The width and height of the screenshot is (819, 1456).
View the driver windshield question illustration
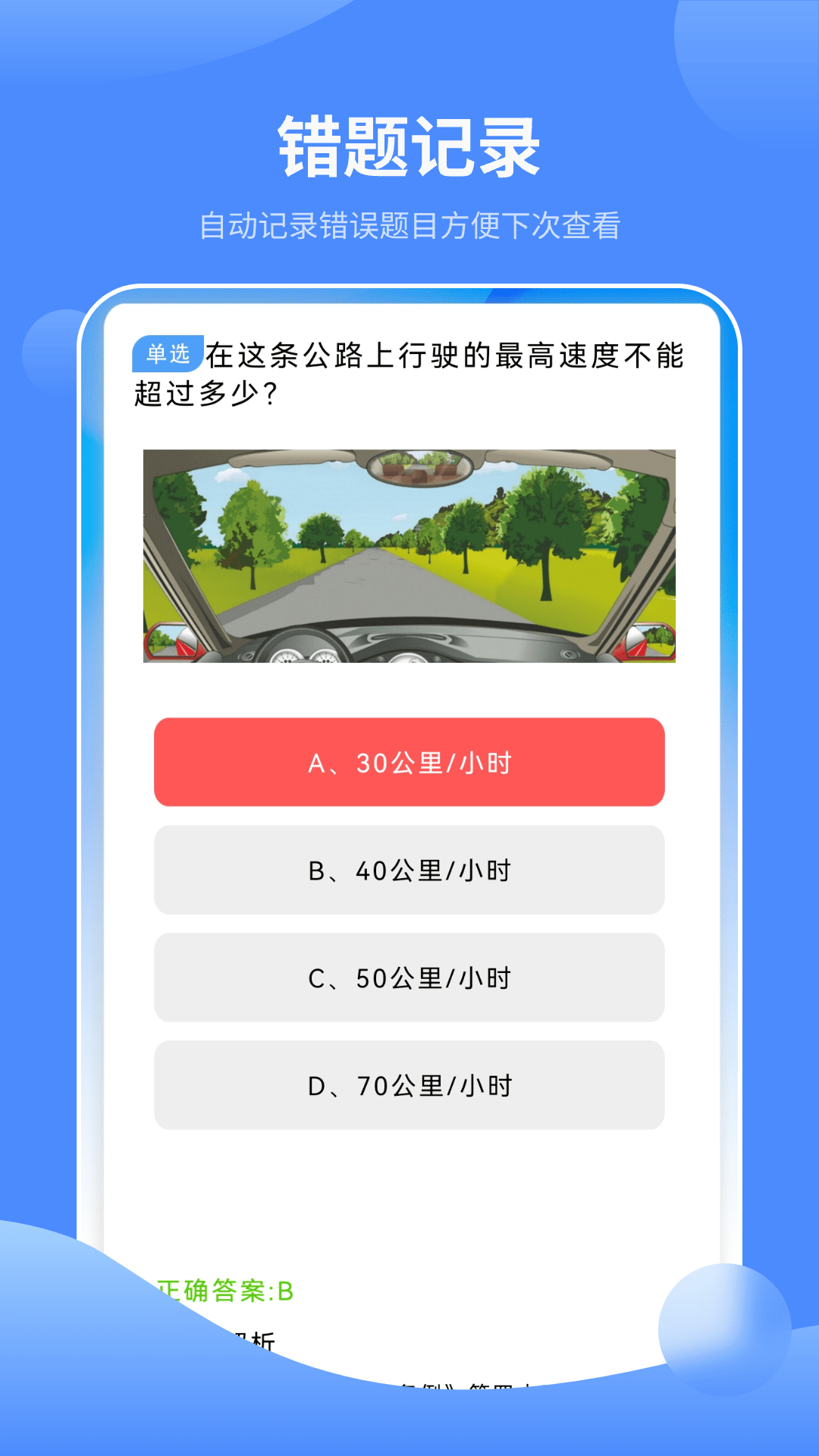409,557
